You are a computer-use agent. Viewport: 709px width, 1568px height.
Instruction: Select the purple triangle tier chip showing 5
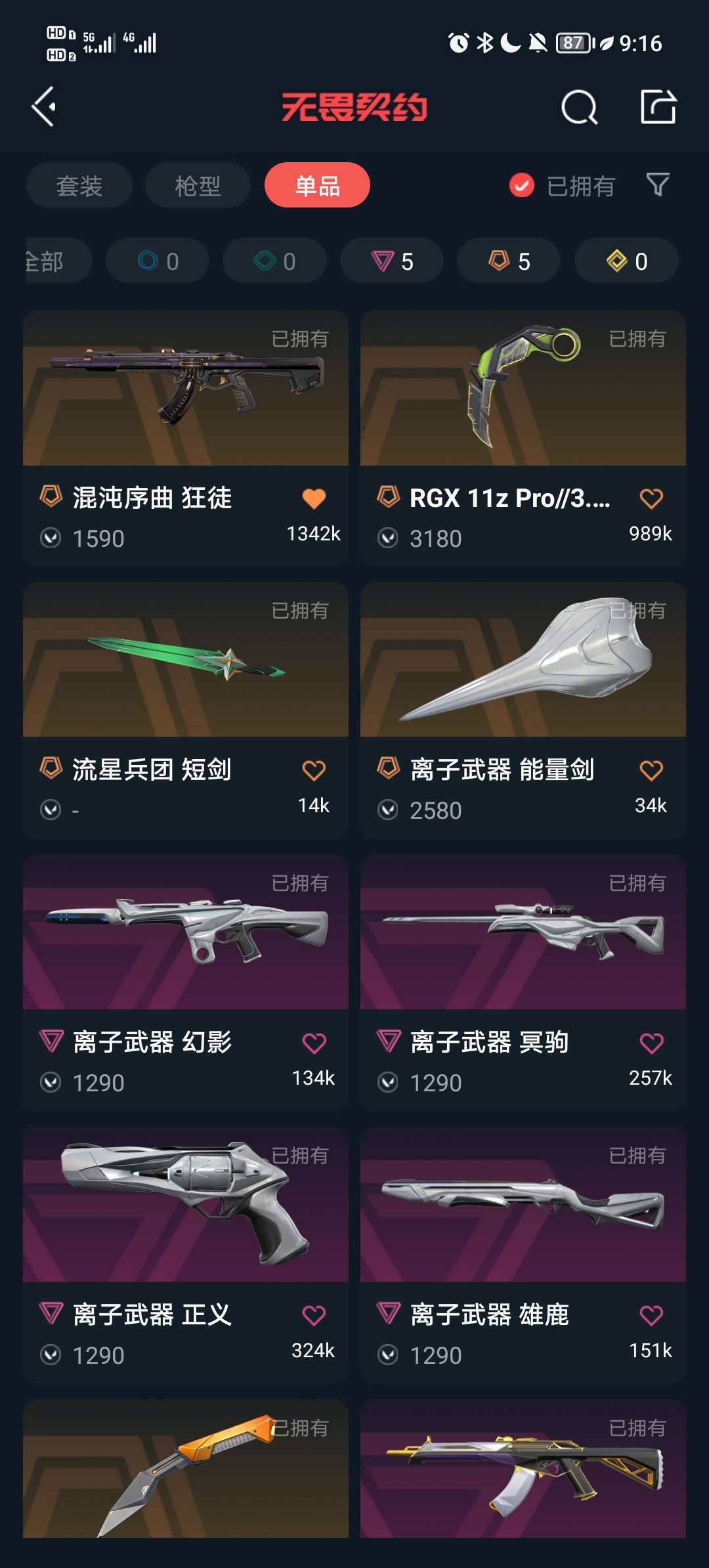[392, 261]
